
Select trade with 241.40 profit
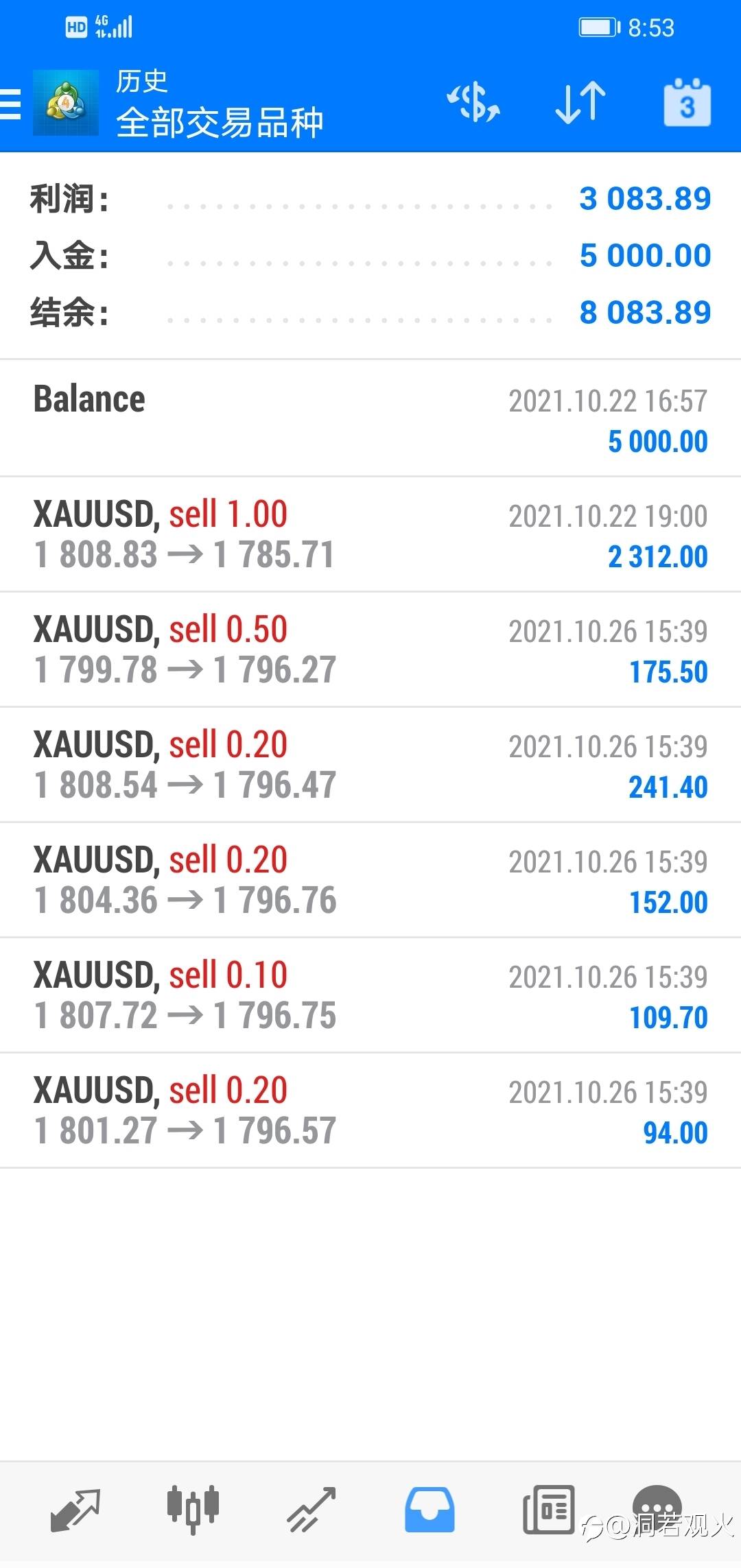(370, 765)
